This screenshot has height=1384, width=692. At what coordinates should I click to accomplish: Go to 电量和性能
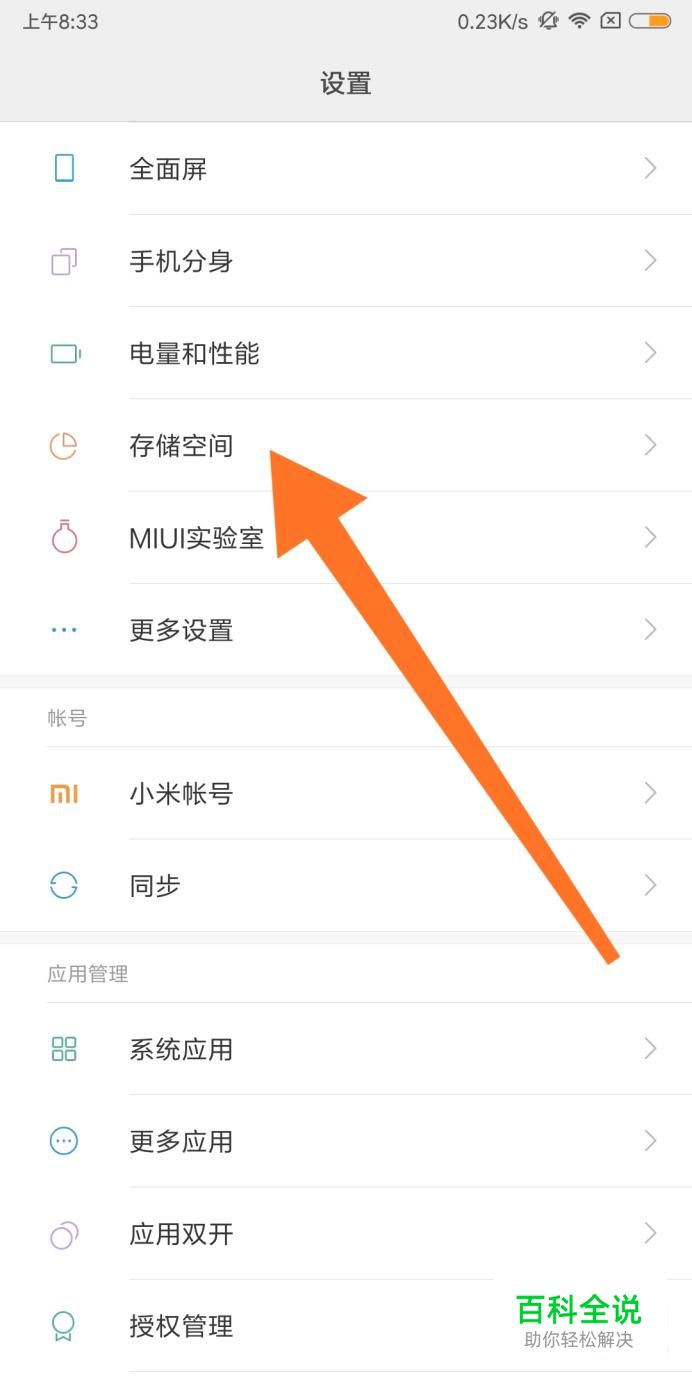tap(346, 353)
